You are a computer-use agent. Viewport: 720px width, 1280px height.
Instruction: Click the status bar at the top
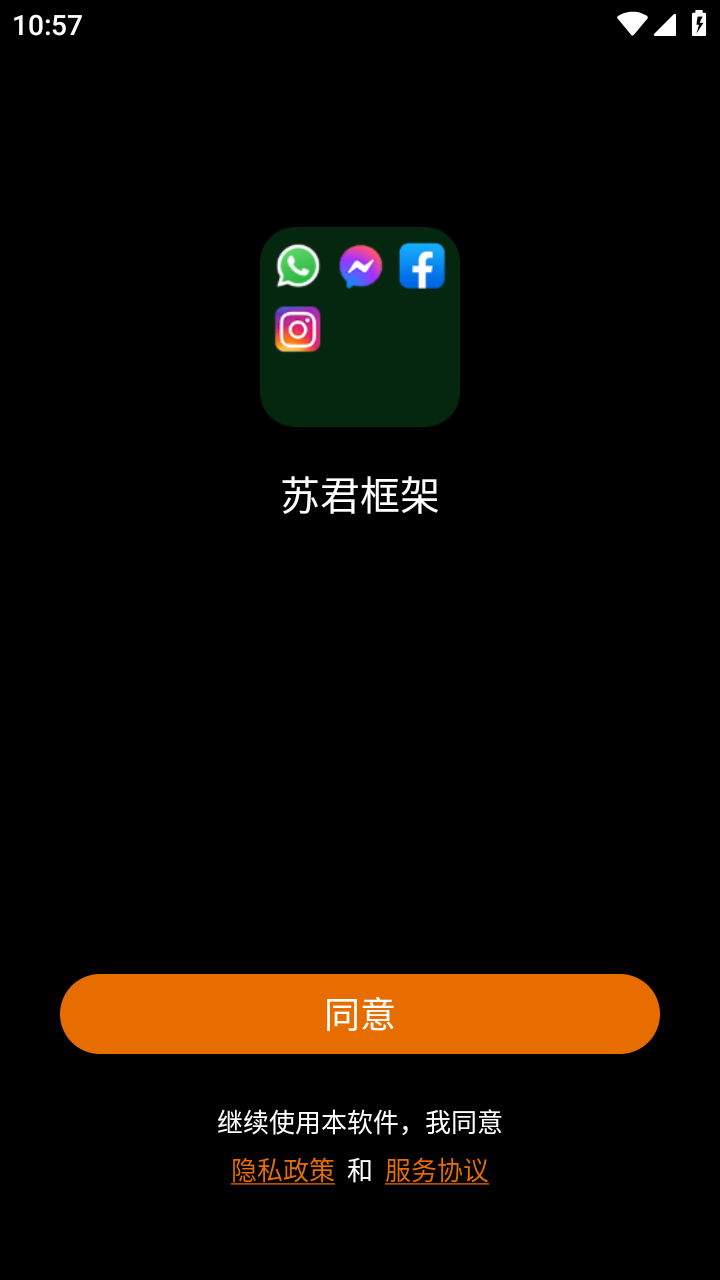pyautogui.click(x=360, y=24)
